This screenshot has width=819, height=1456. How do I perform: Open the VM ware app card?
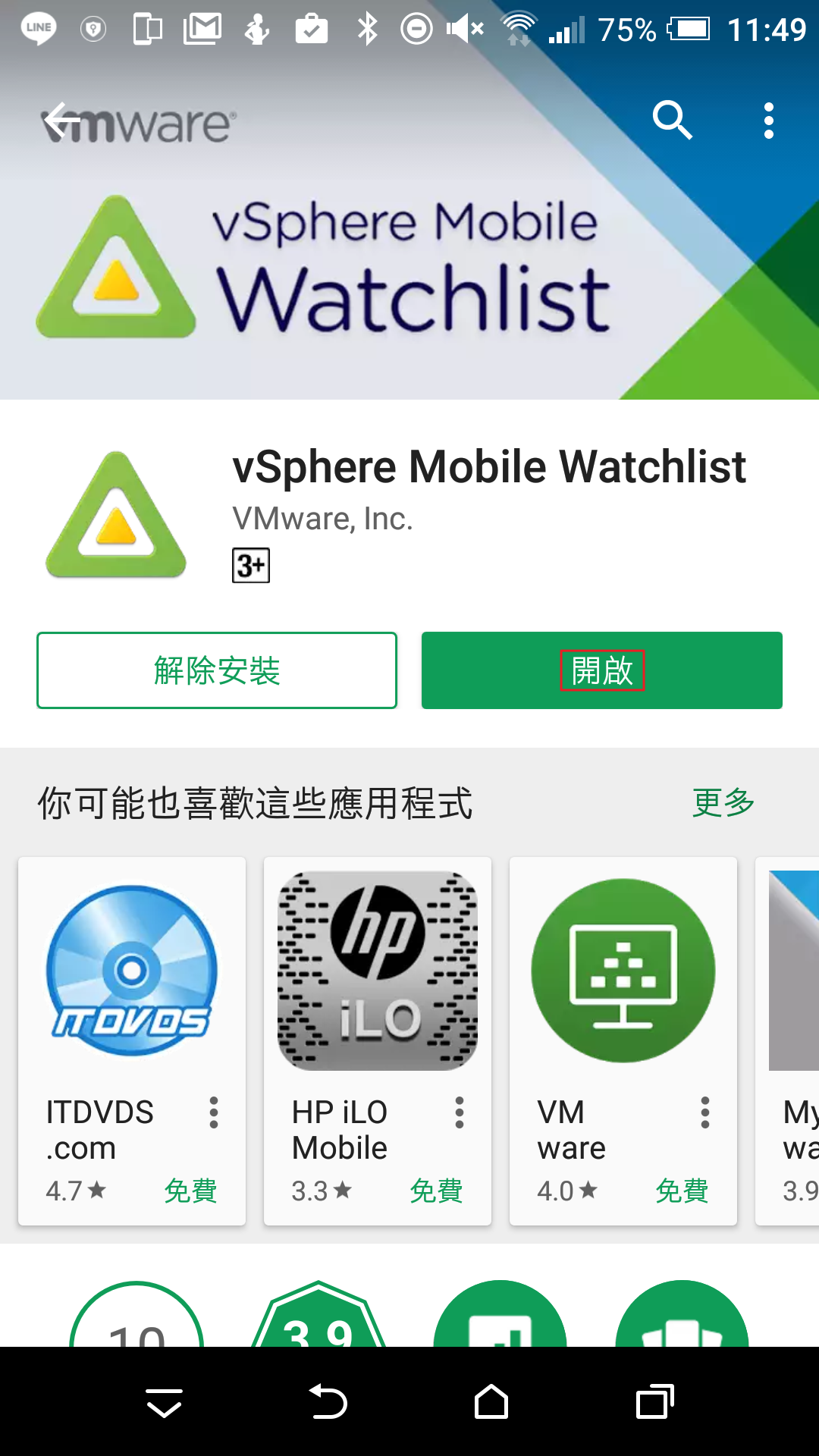pyautogui.click(x=623, y=1040)
